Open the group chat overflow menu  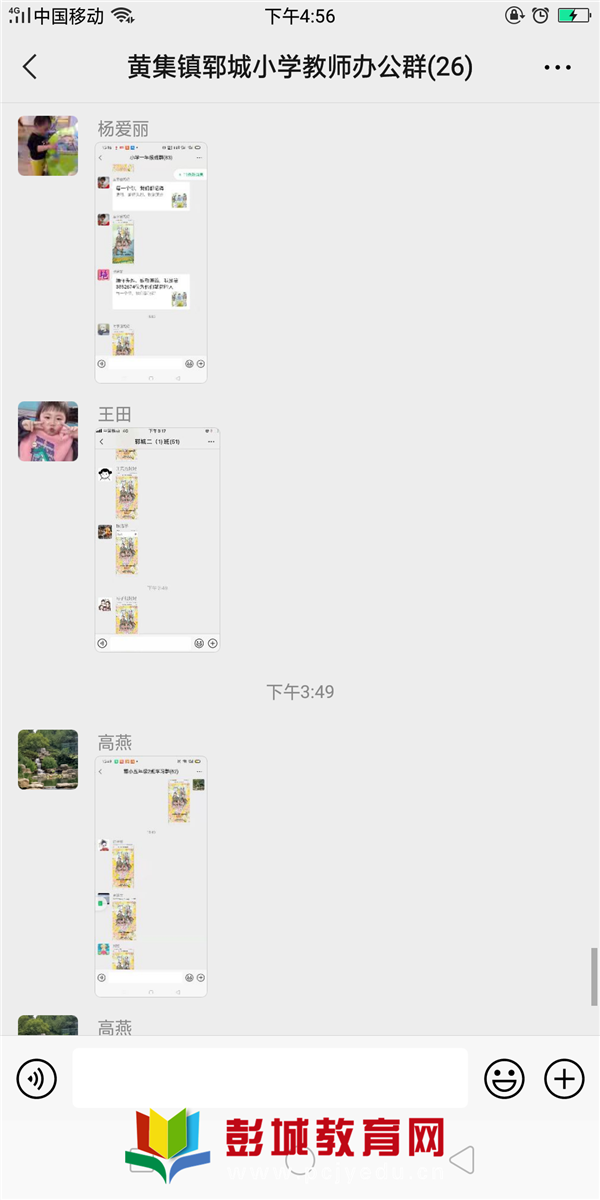[x=557, y=67]
